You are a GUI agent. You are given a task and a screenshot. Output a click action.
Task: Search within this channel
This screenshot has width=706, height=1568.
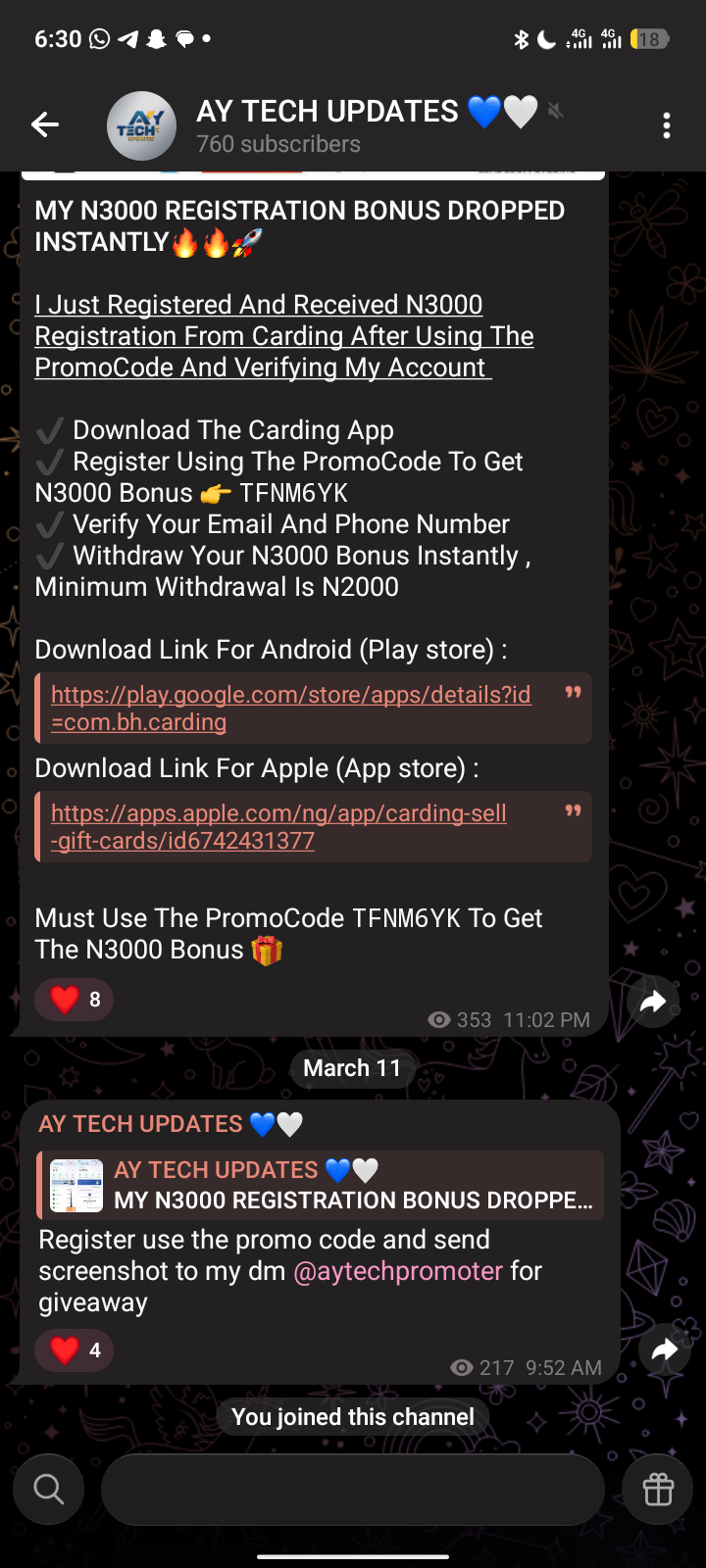click(x=49, y=1490)
